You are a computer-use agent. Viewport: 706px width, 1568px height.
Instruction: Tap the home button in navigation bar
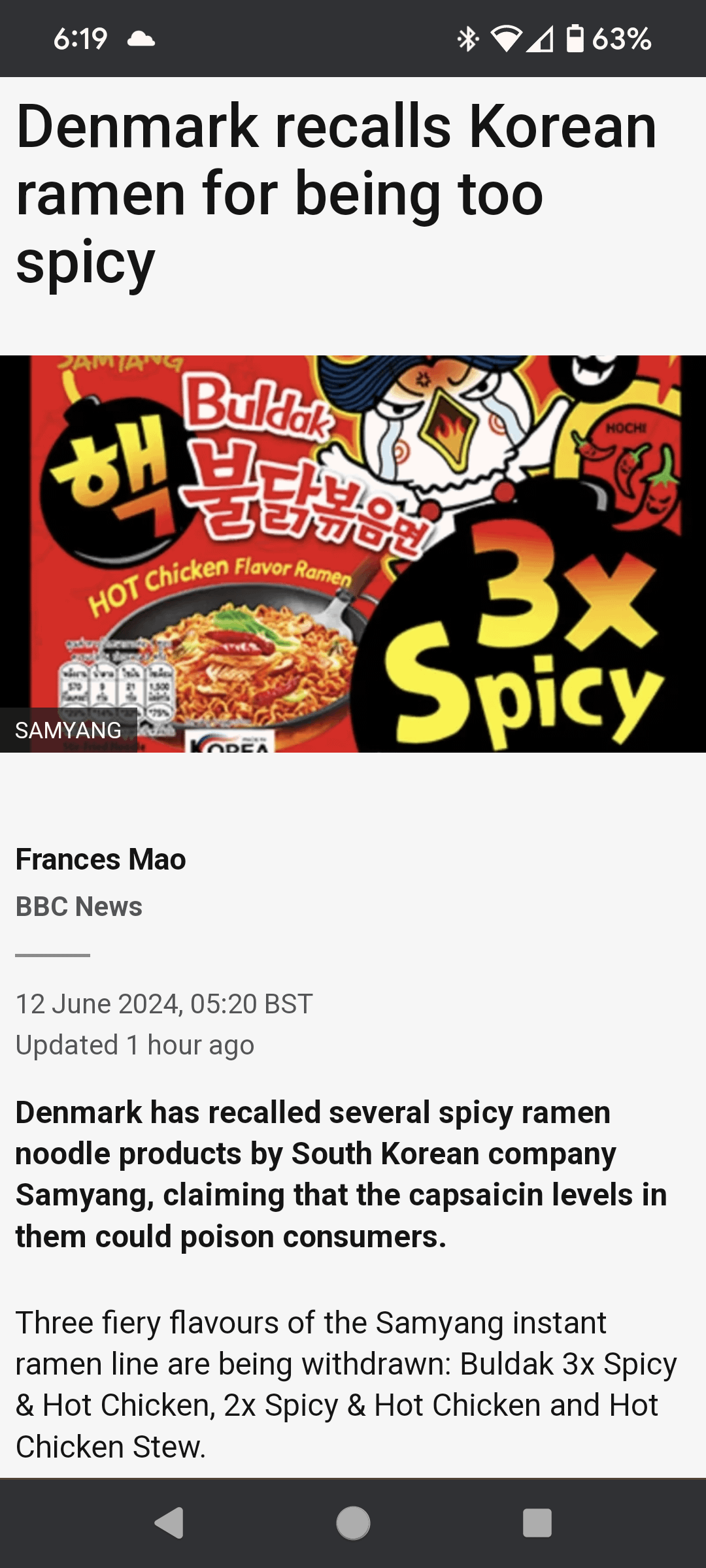(x=353, y=1523)
